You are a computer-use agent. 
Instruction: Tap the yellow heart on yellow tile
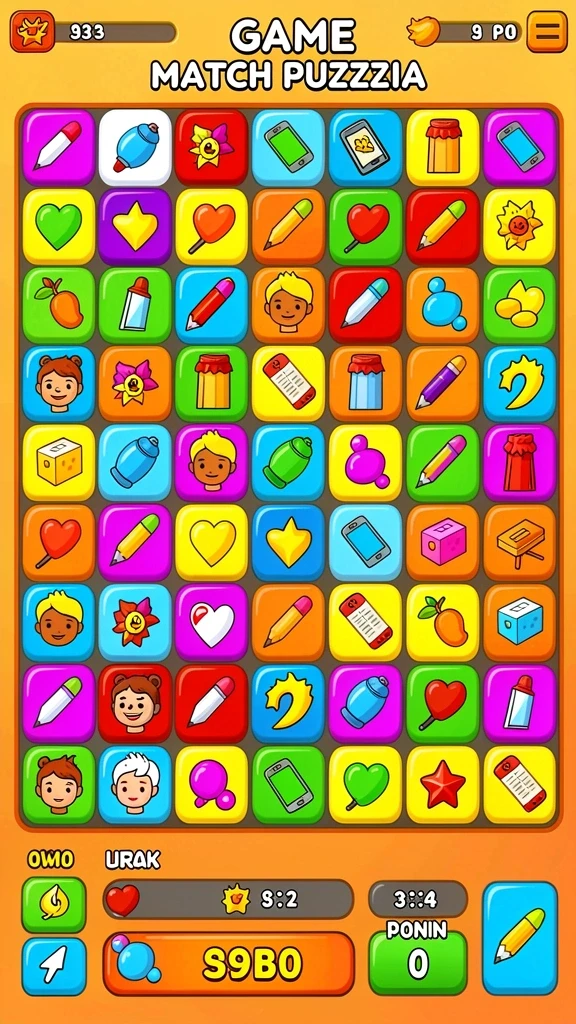(212, 541)
